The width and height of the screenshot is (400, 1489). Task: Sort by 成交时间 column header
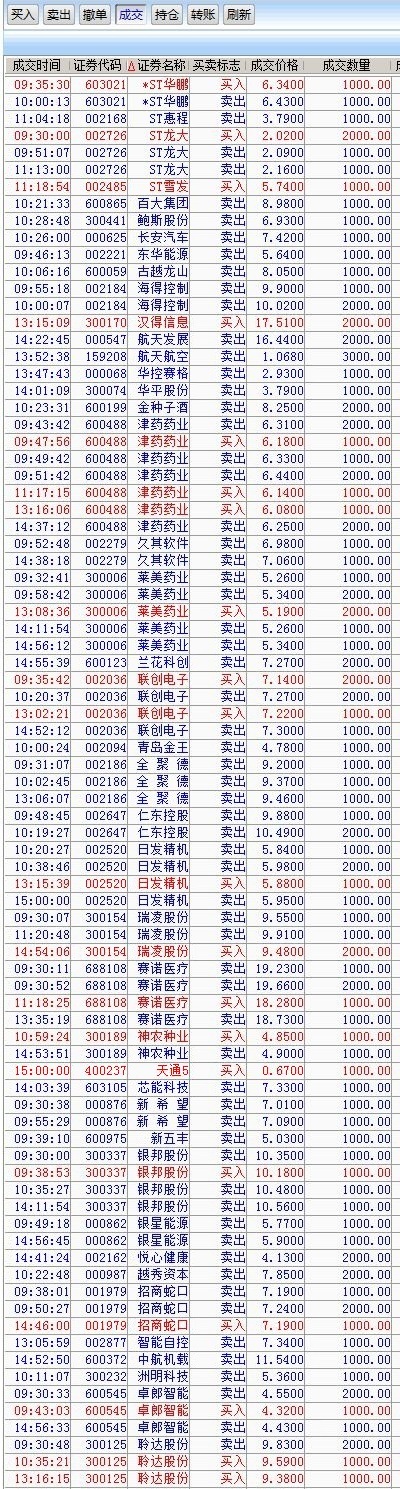tap(36, 65)
